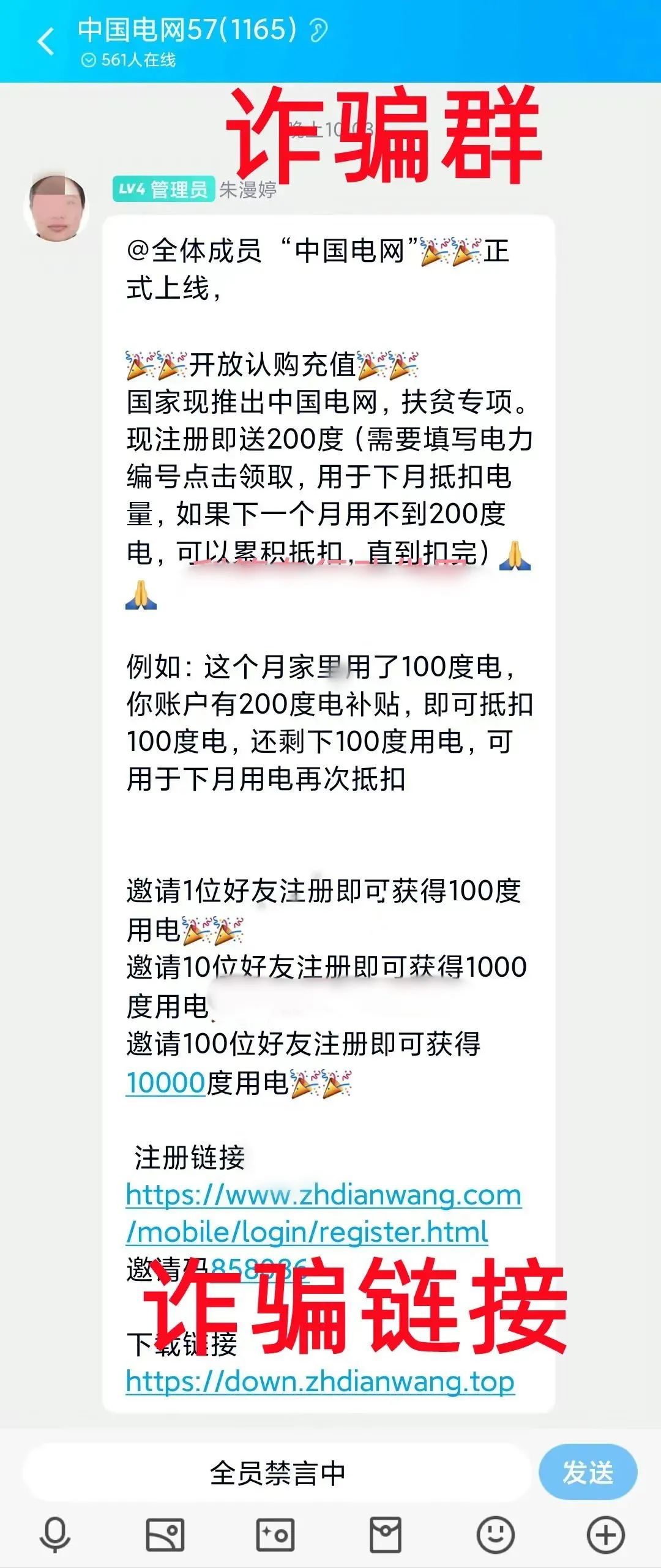Tap the 全员禁言中 message input box
The height and width of the screenshot is (1568, 661).
[x=277, y=1473]
